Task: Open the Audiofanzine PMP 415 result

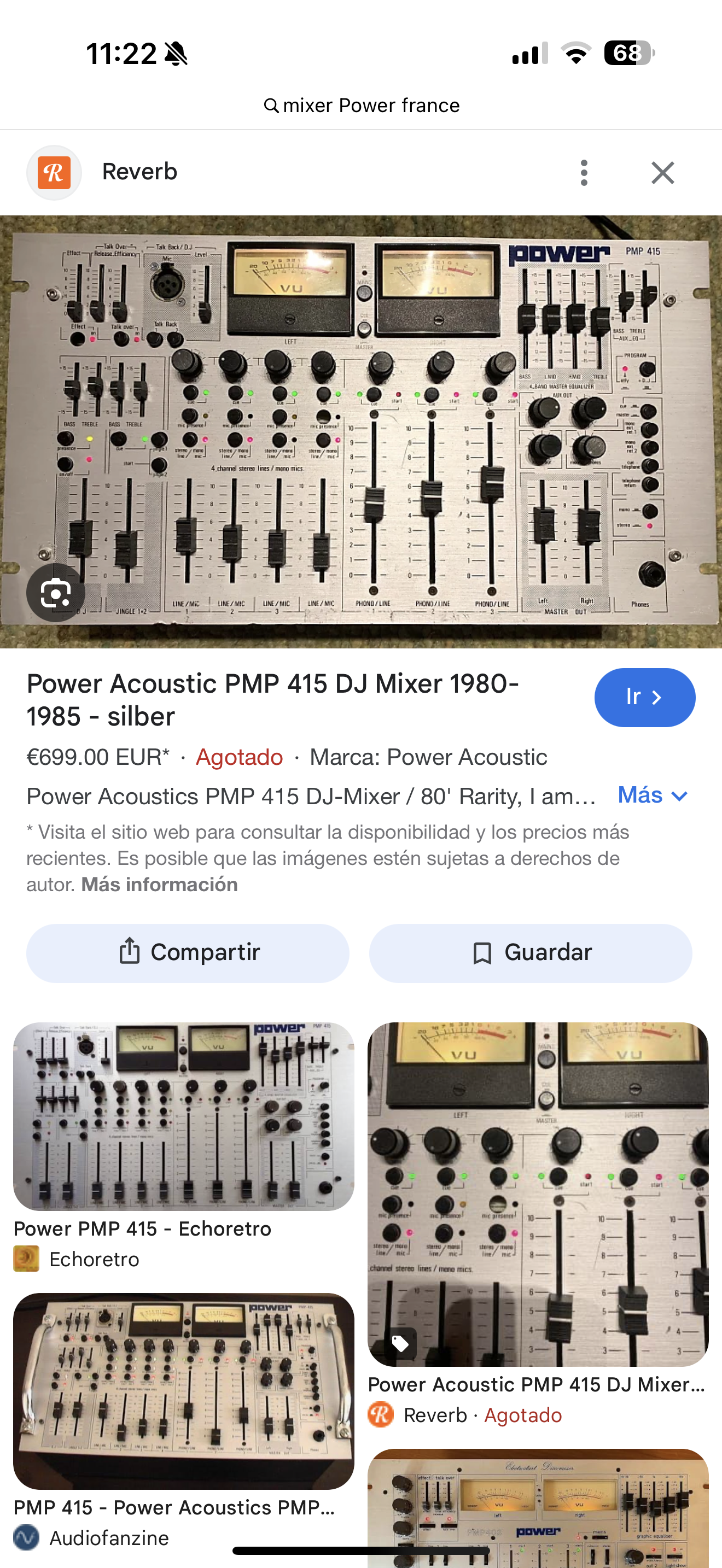Action: click(x=183, y=1391)
